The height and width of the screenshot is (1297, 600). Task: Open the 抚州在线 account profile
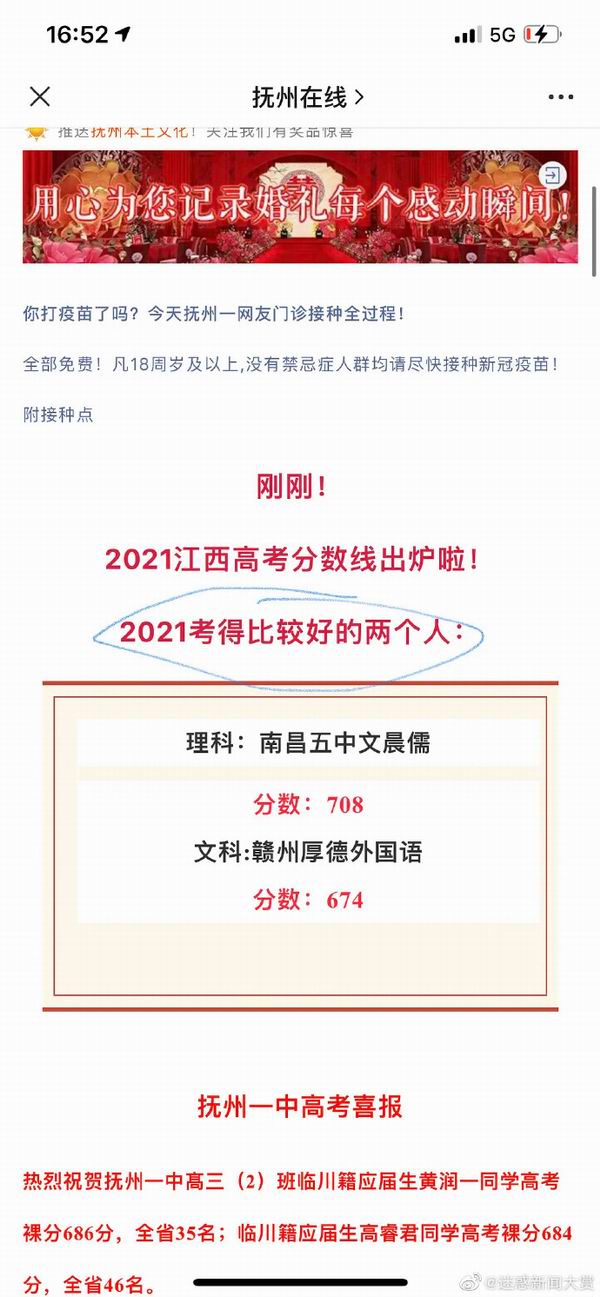coord(307,97)
